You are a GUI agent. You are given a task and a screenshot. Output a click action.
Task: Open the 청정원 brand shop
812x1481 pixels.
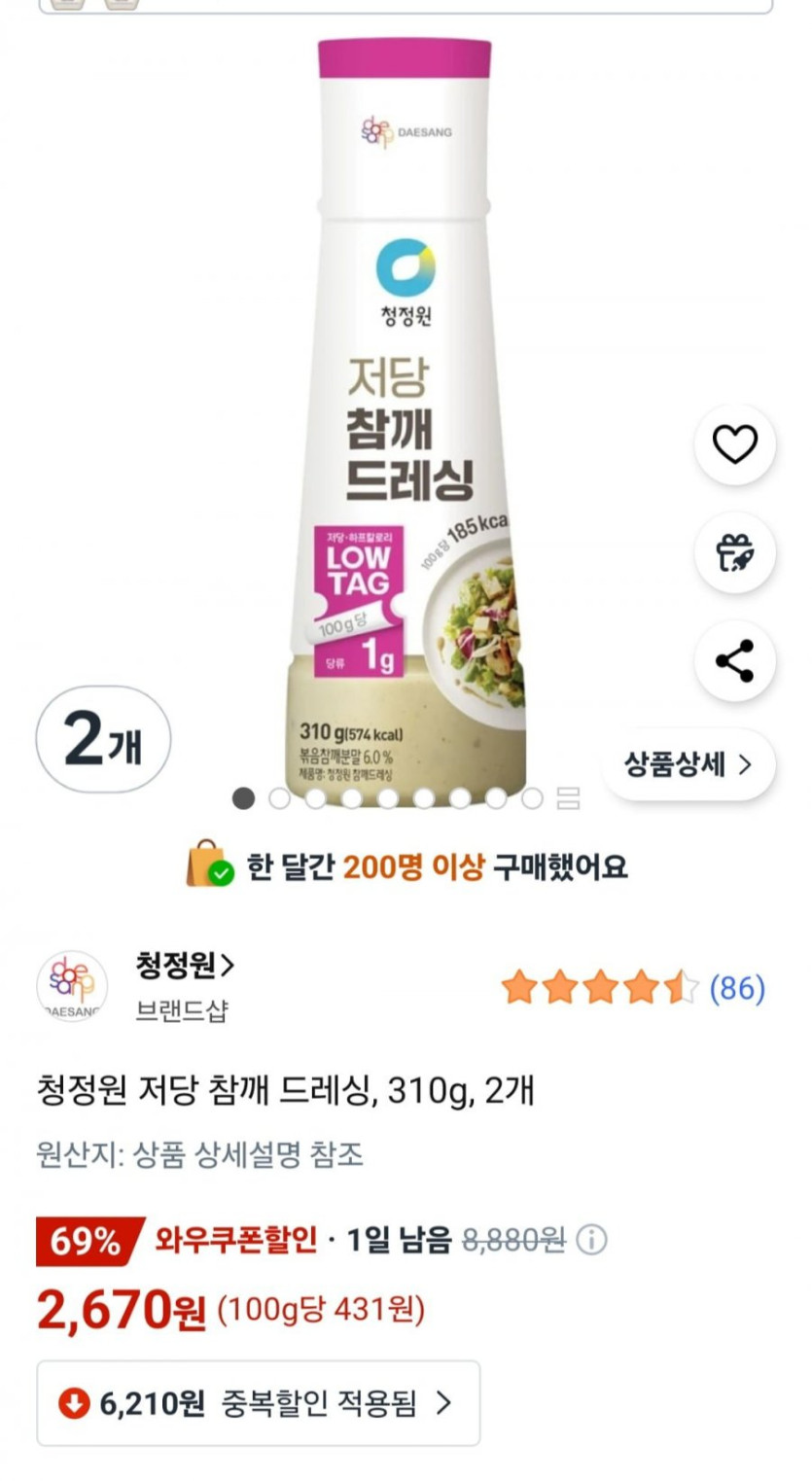[x=185, y=967]
